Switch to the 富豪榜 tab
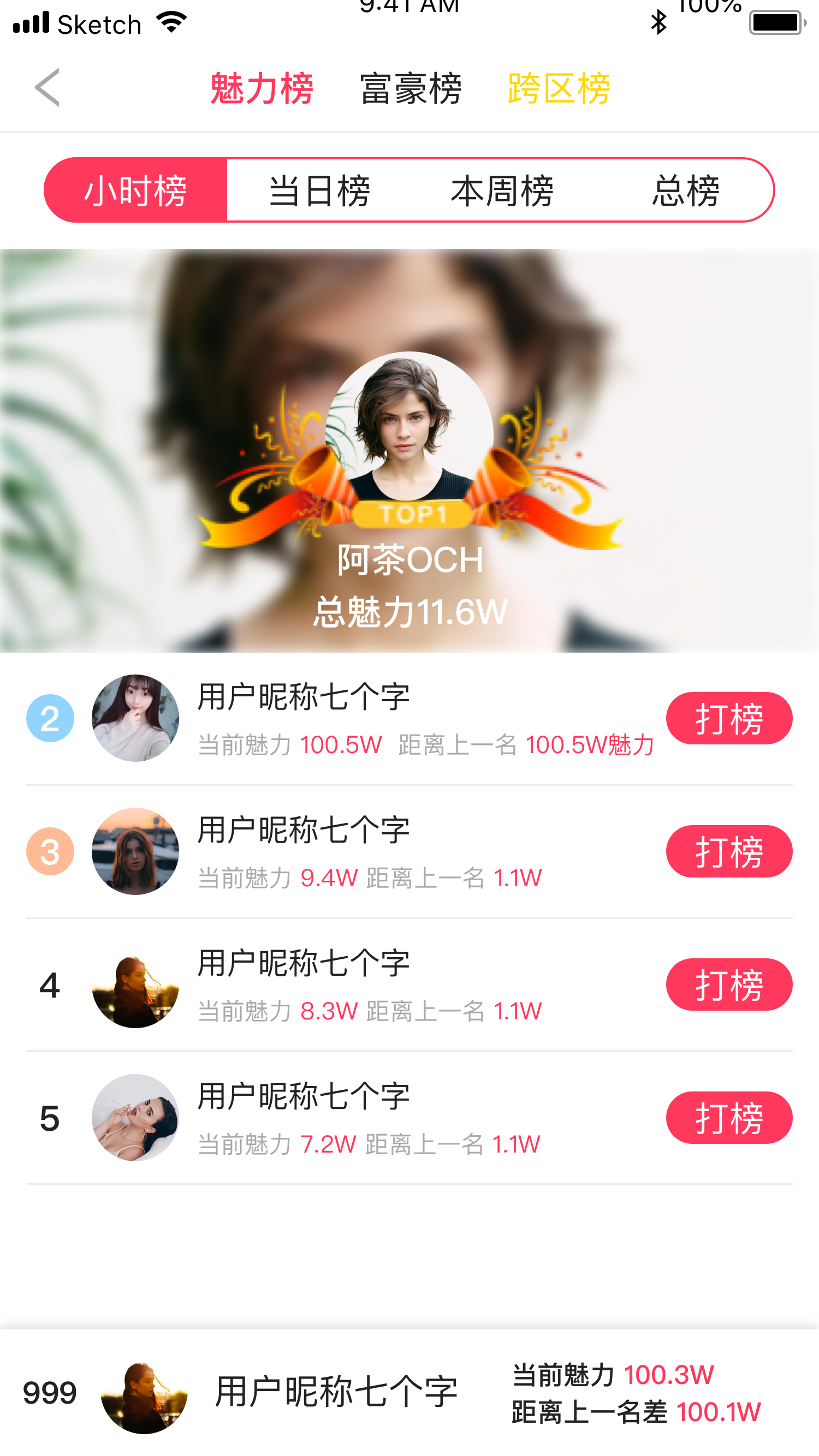This screenshot has width=819, height=1456. point(411,89)
